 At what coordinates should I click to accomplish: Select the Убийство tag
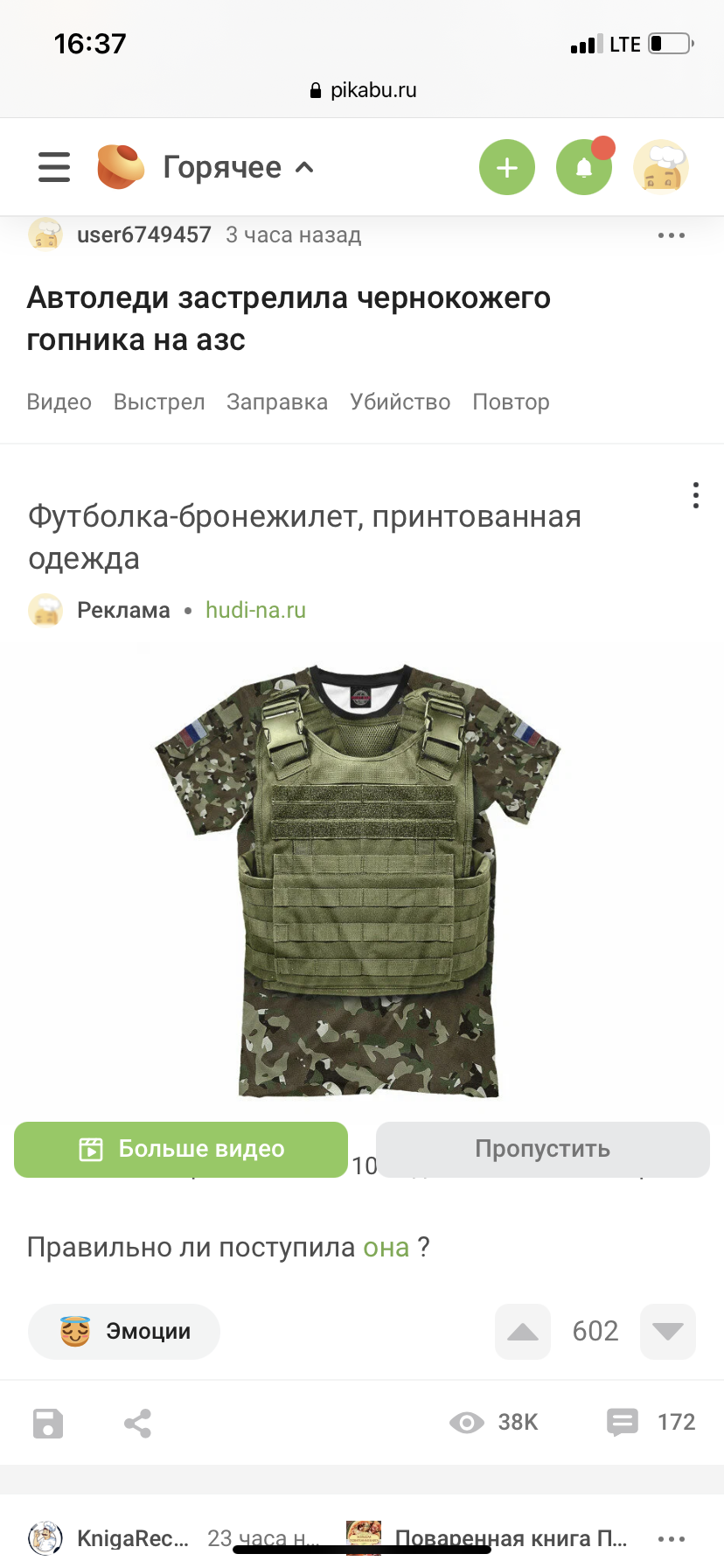400,402
